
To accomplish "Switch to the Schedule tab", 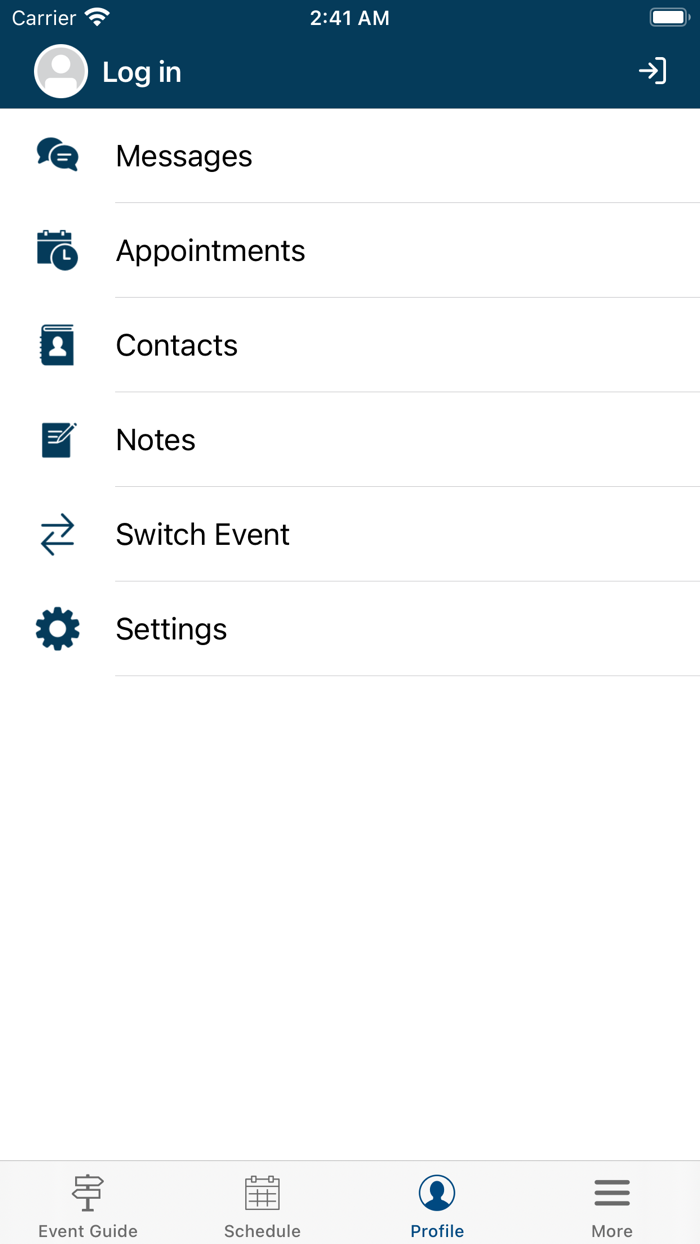I will click(262, 1206).
